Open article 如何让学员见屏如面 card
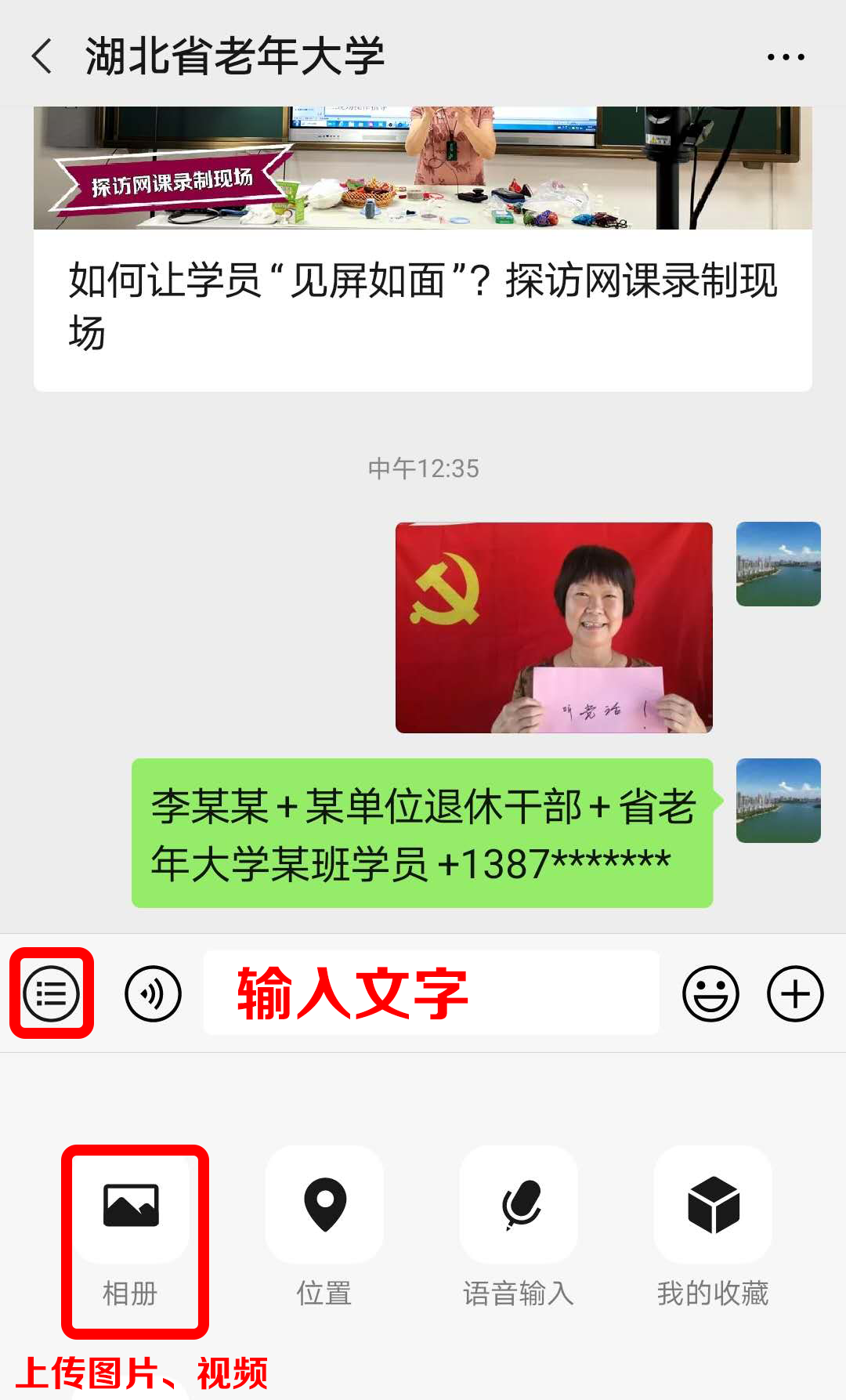The width and height of the screenshot is (846, 1400). pyautogui.click(x=422, y=306)
